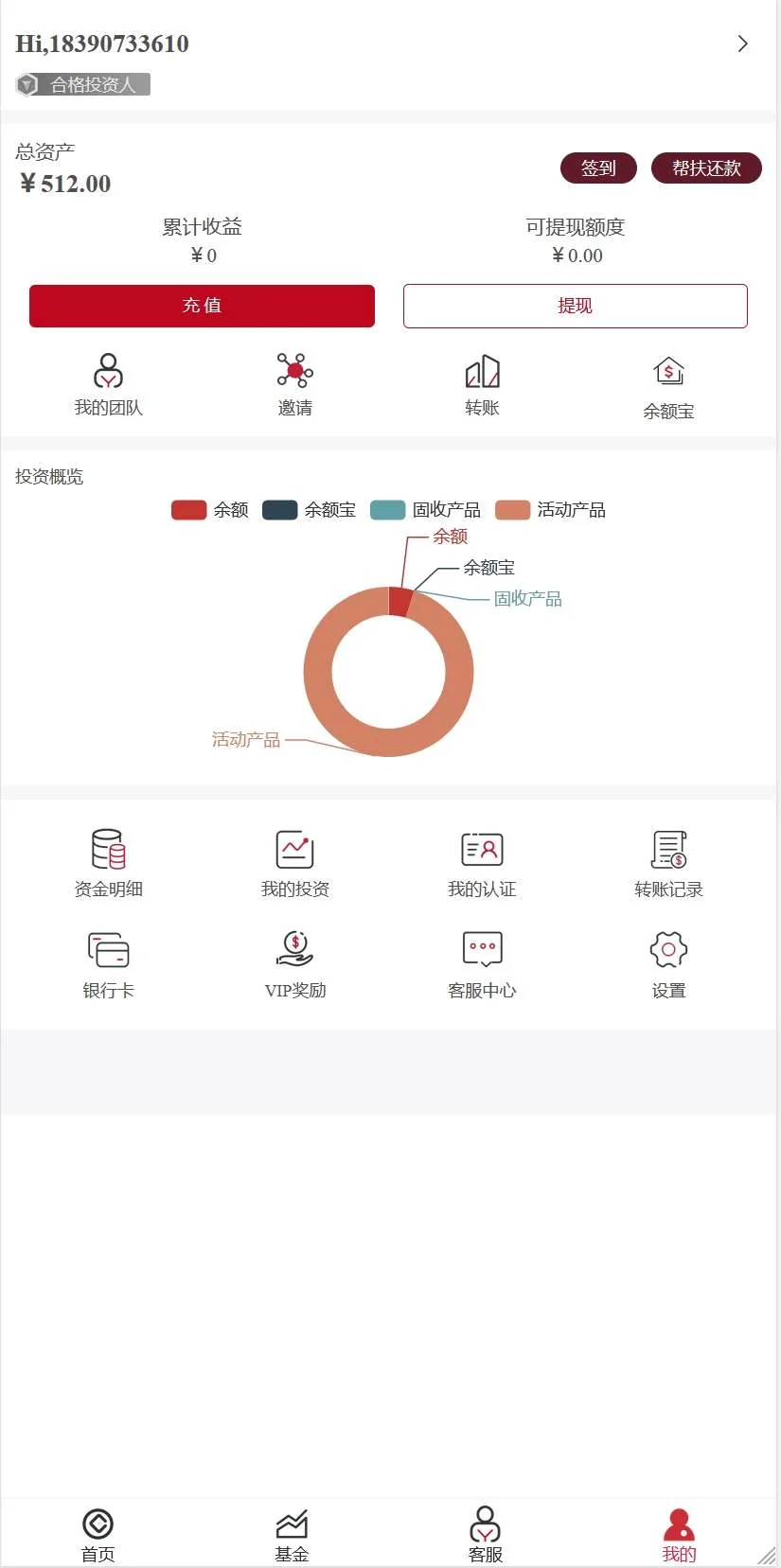Open the 邀请 invite option
The height and width of the screenshot is (1568, 781).
click(294, 383)
